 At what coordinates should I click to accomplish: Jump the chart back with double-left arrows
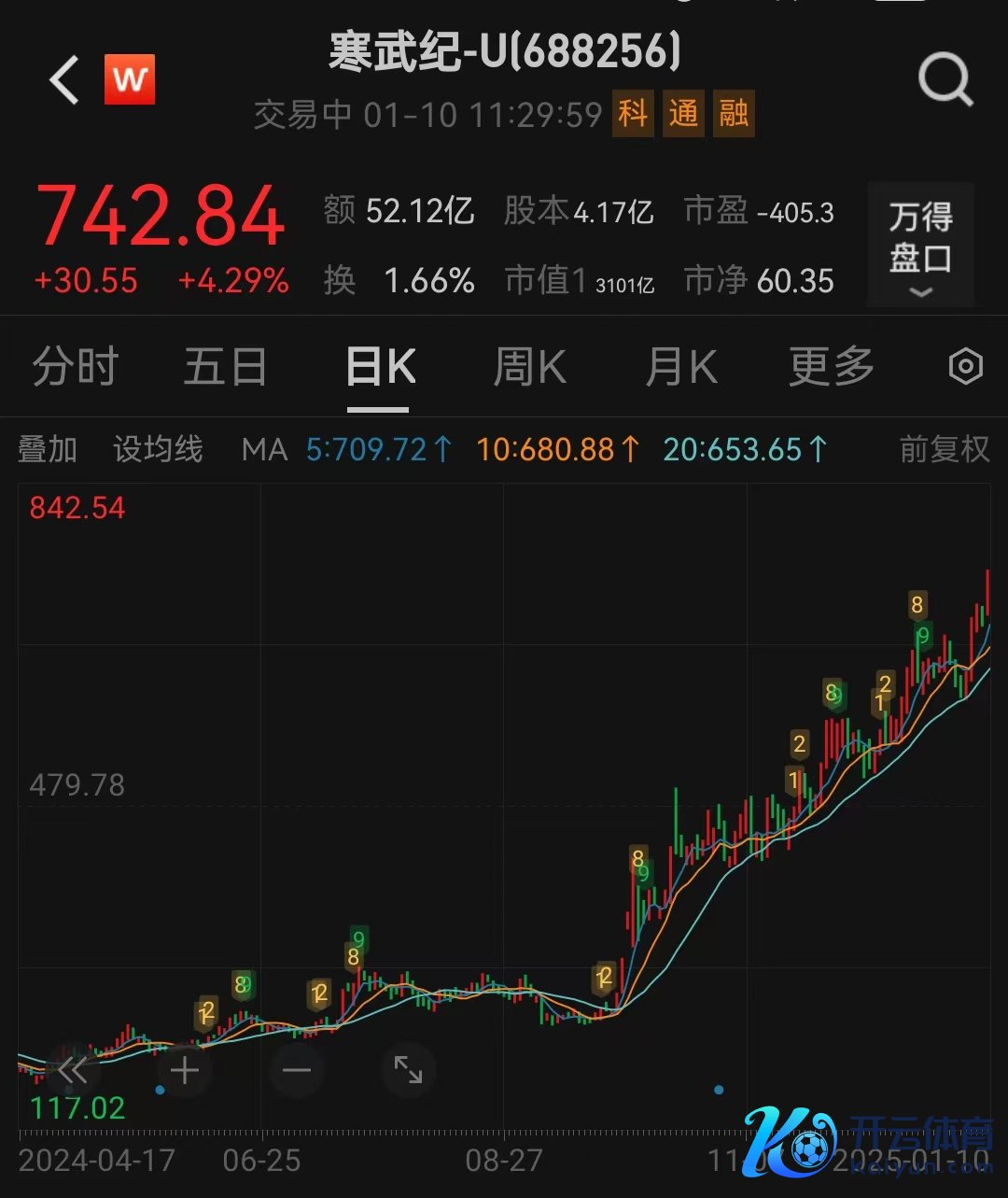click(x=73, y=1070)
